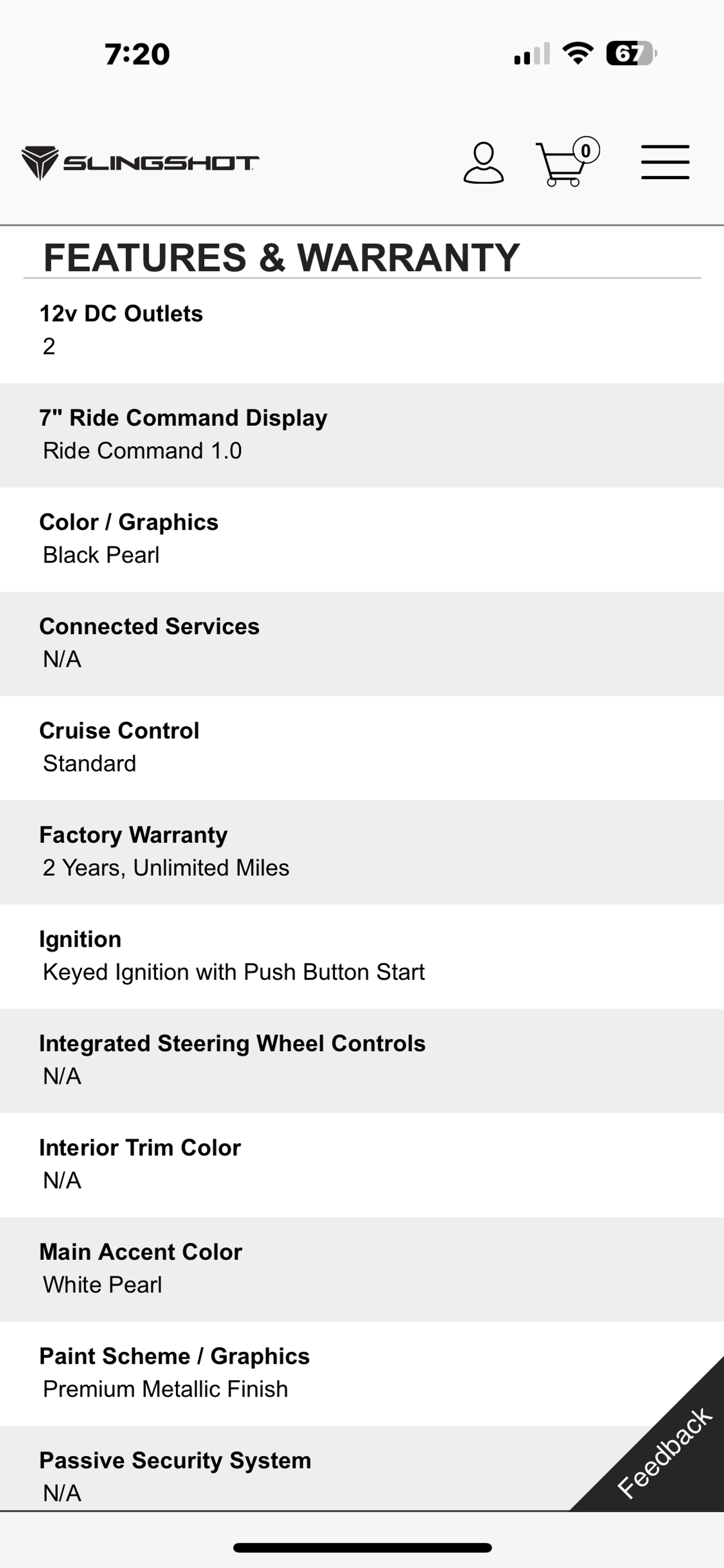Screen dimensions: 724x1568
Task: Open the Feedback tab
Action: (665, 1454)
